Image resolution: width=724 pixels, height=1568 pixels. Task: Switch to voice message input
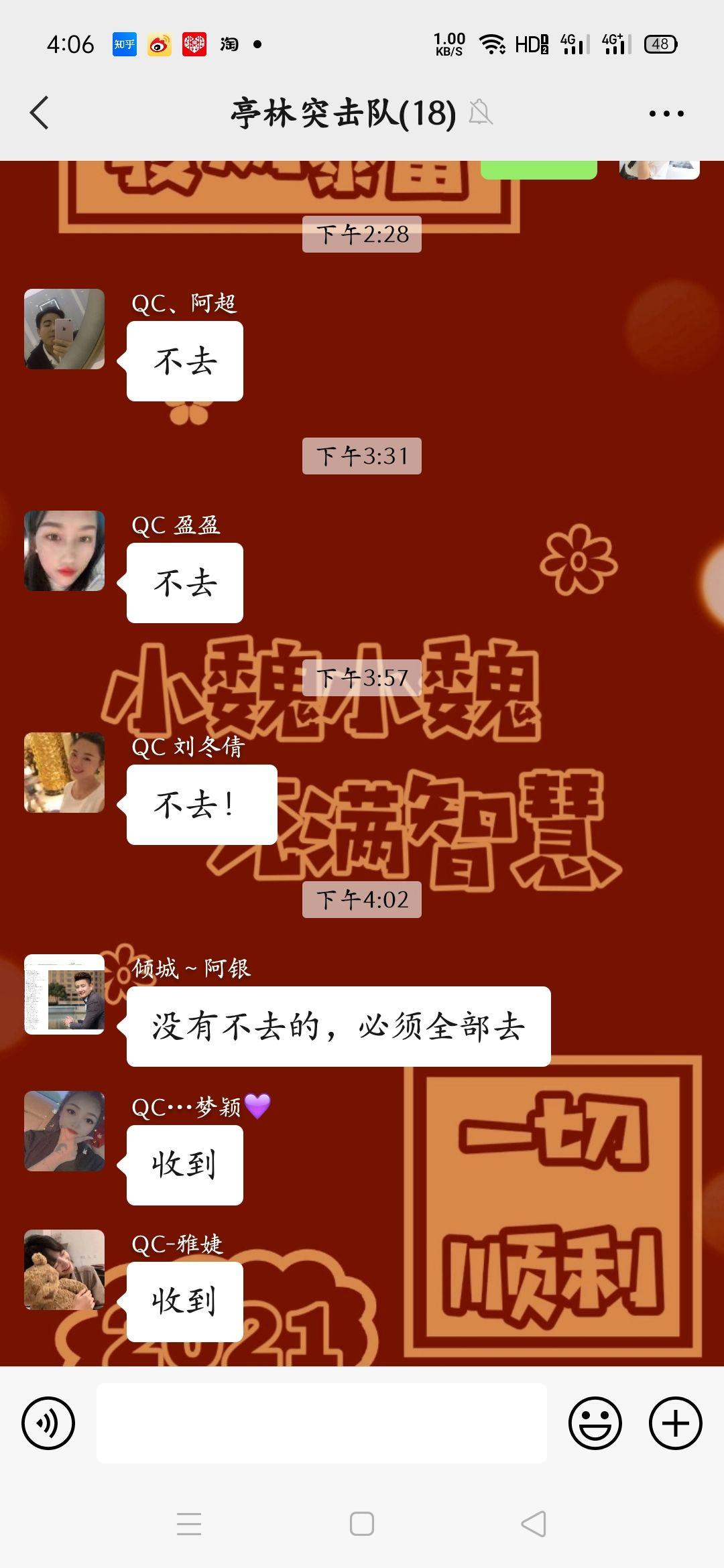pyautogui.click(x=48, y=1423)
